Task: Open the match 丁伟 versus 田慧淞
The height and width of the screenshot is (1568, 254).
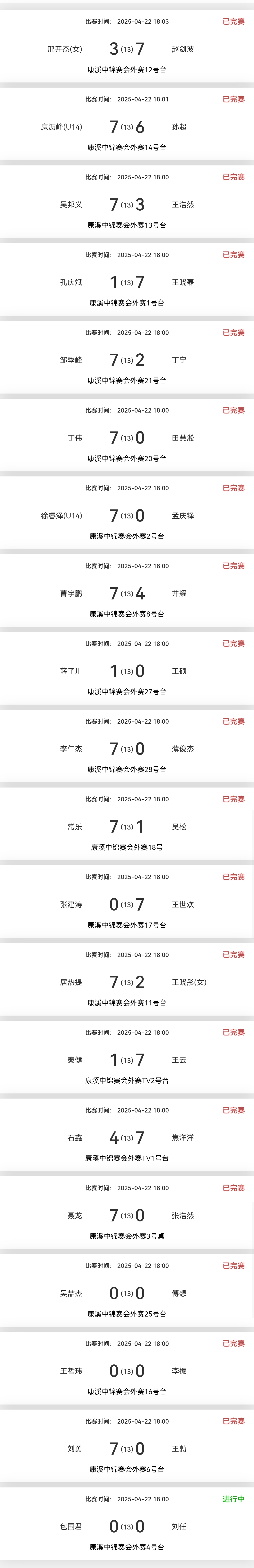Action: (127, 438)
